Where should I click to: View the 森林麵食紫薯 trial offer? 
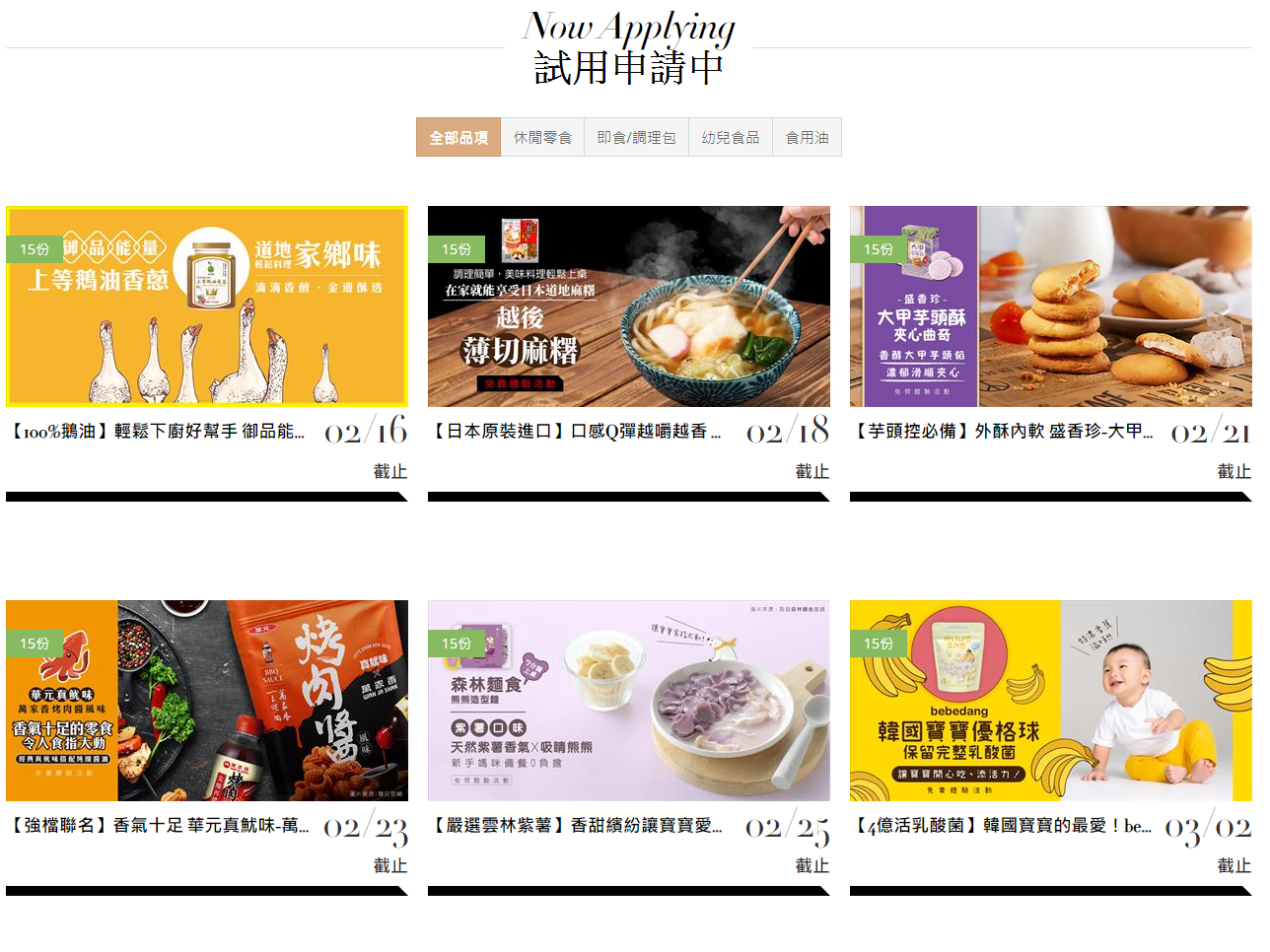pos(628,701)
